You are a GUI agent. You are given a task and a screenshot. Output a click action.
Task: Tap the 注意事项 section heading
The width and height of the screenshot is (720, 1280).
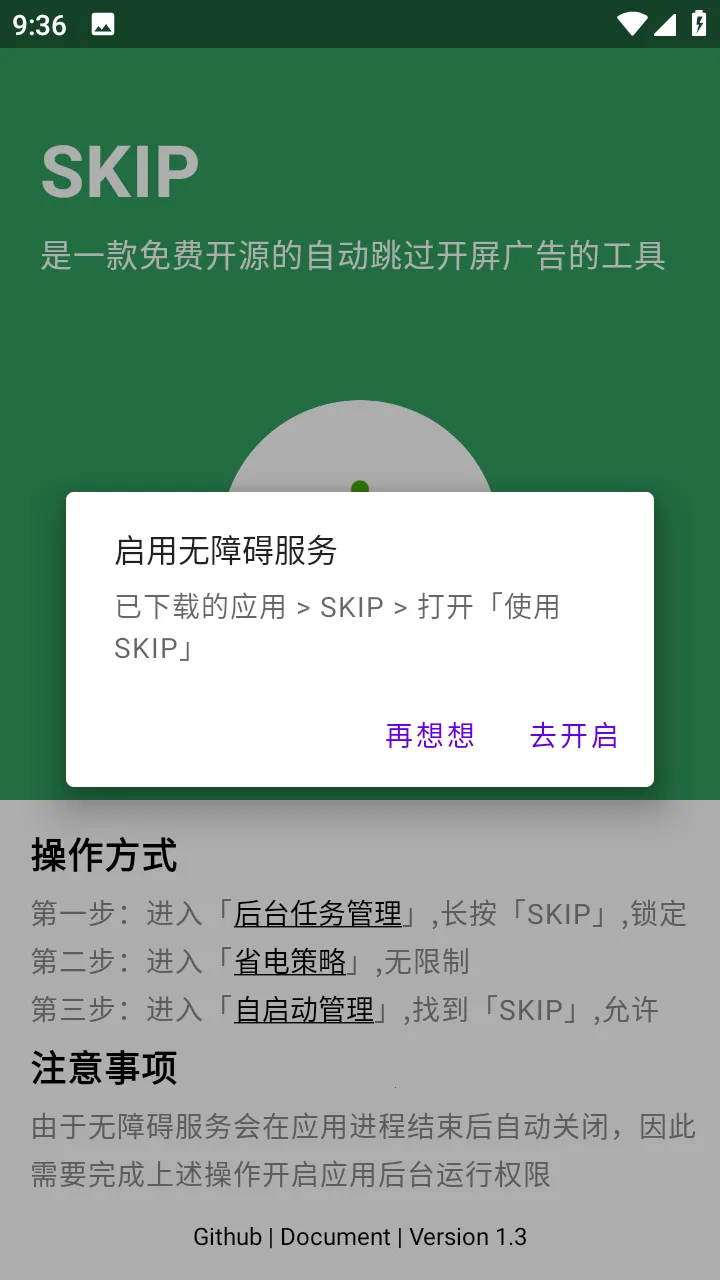pyautogui.click(x=103, y=1068)
